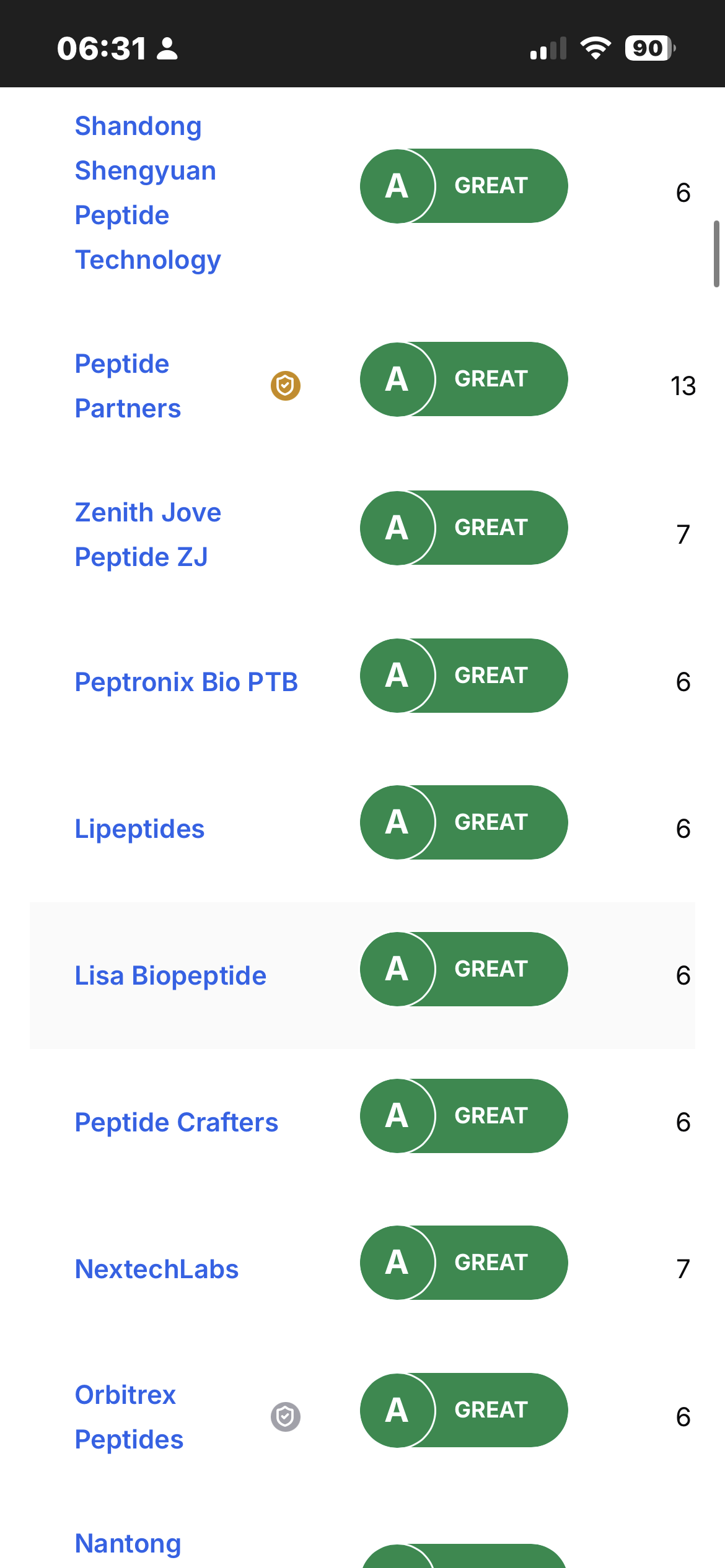Image resolution: width=725 pixels, height=1568 pixels.
Task: Tap the gray shield badge beside Orbitrex Peptides
Action: coord(285,1416)
